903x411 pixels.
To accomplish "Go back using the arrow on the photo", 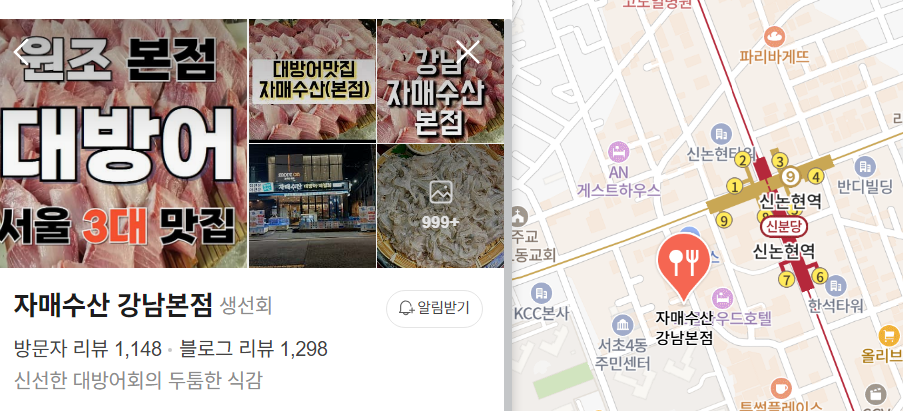I will click(x=21, y=52).
